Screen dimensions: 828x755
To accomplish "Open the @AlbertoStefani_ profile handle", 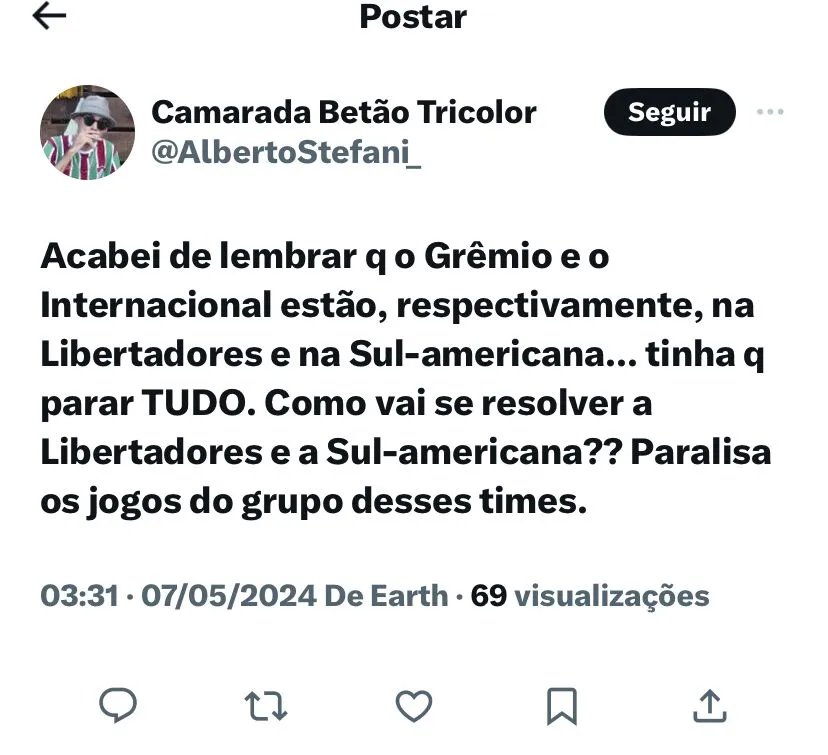I will (286, 153).
